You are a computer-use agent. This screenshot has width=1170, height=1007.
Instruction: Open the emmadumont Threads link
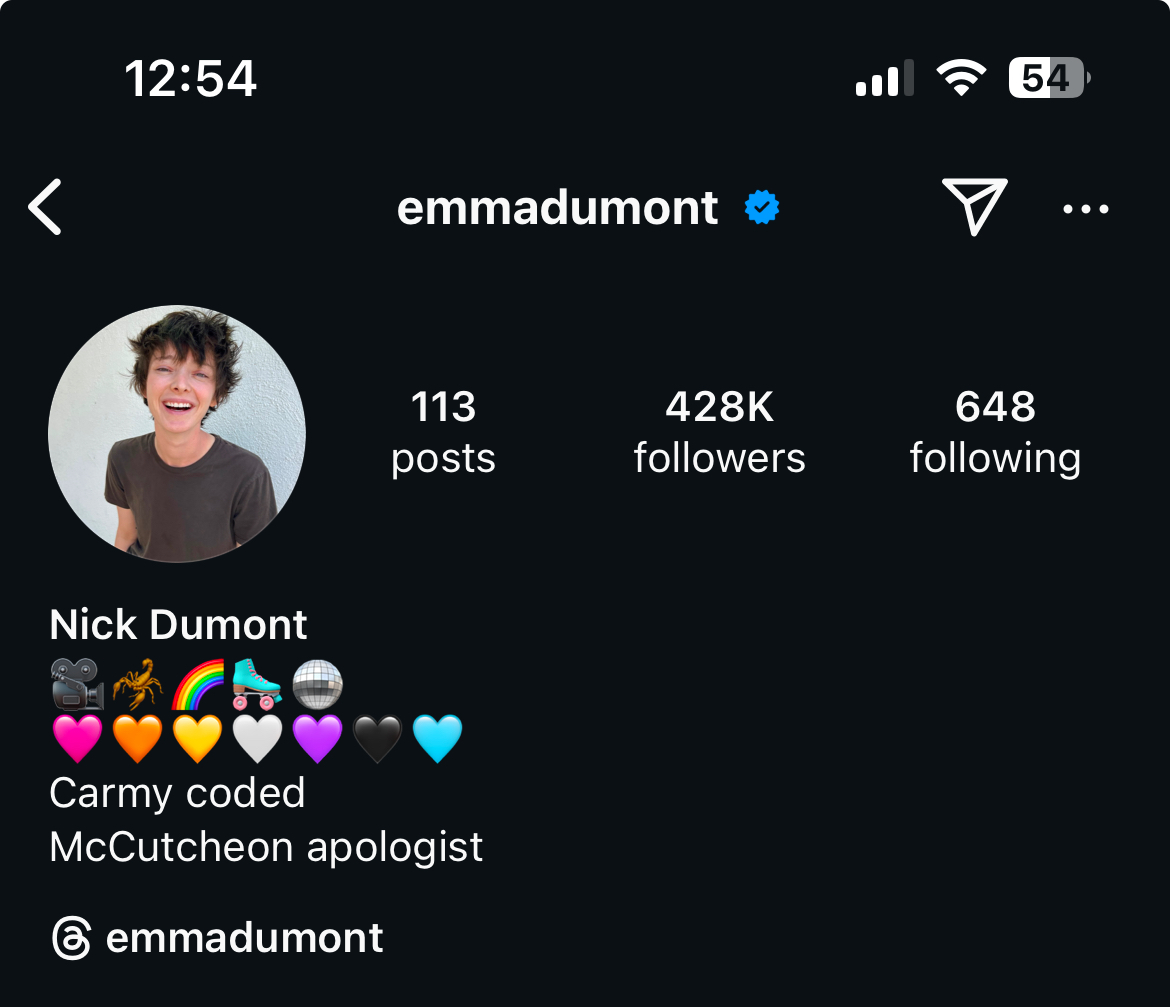217,938
